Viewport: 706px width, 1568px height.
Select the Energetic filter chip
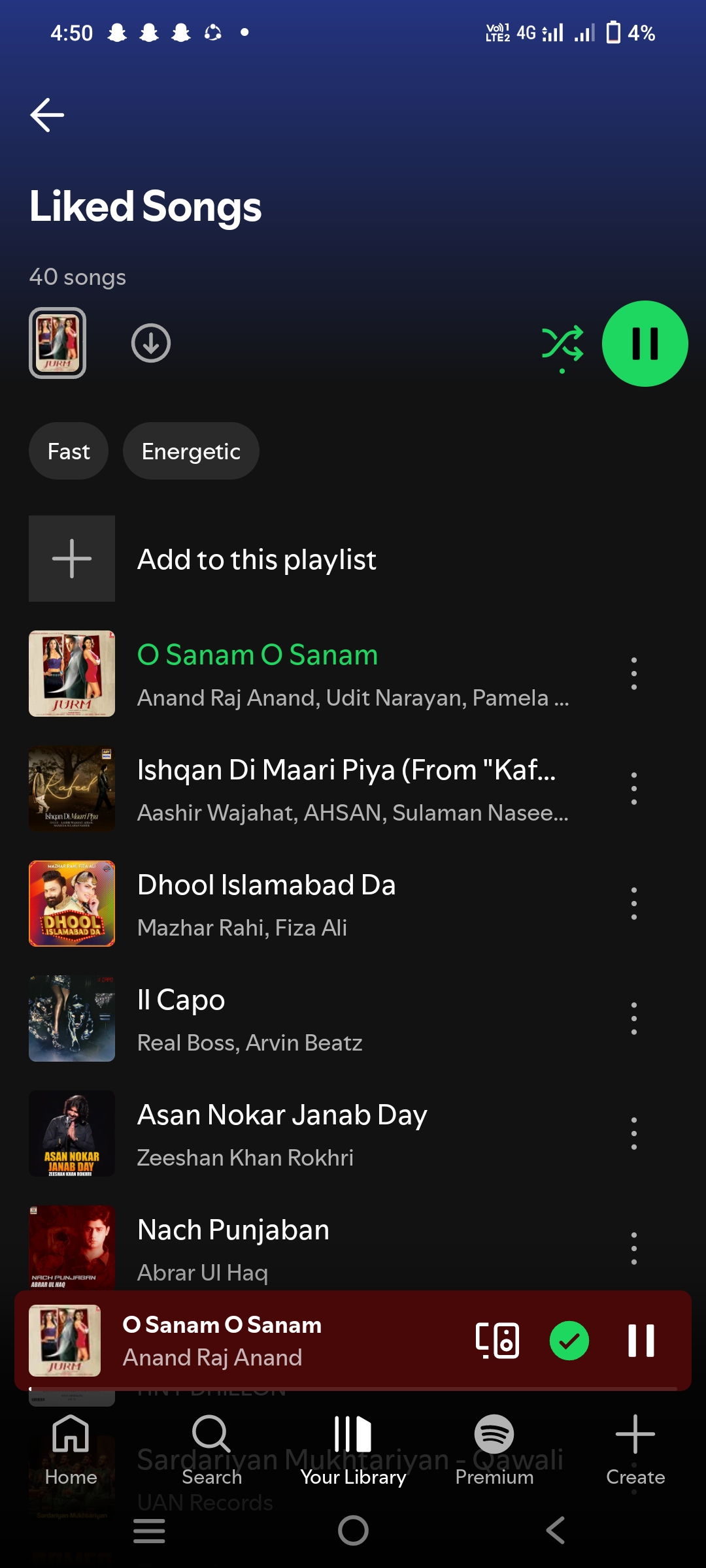tap(191, 451)
